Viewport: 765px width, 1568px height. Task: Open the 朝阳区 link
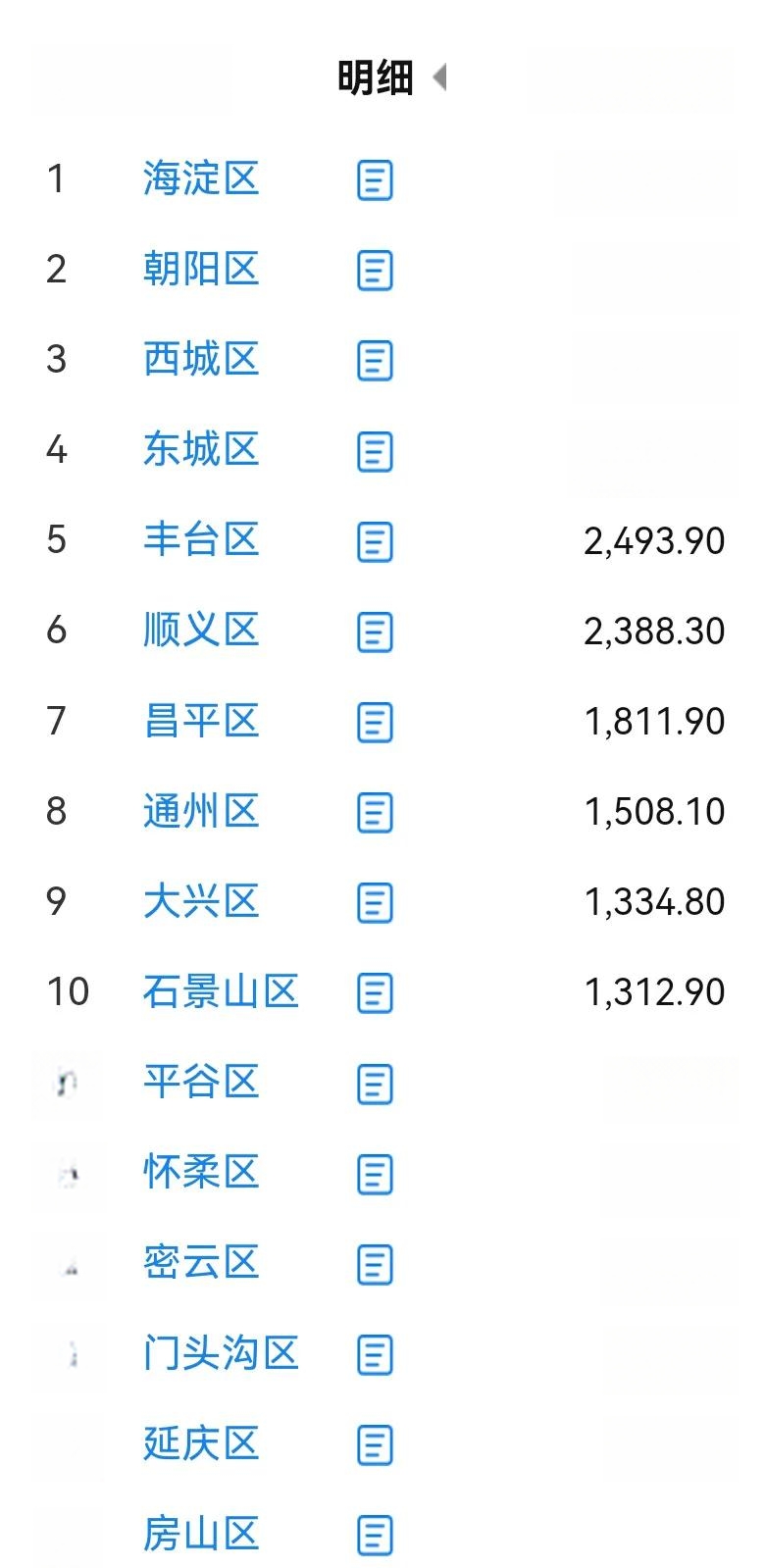[x=201, y=270]
